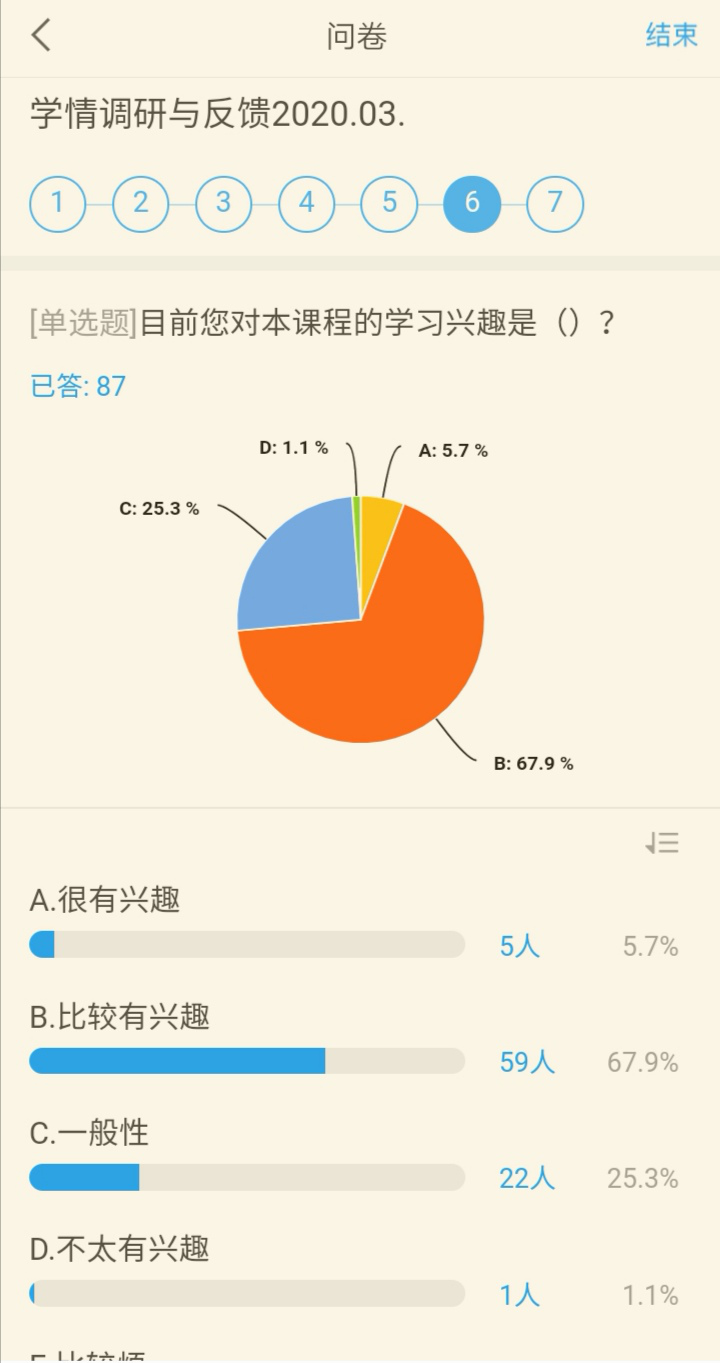Screen dimensions: 720x1363
Task: Jump to question 1
Action: point(58,203)
